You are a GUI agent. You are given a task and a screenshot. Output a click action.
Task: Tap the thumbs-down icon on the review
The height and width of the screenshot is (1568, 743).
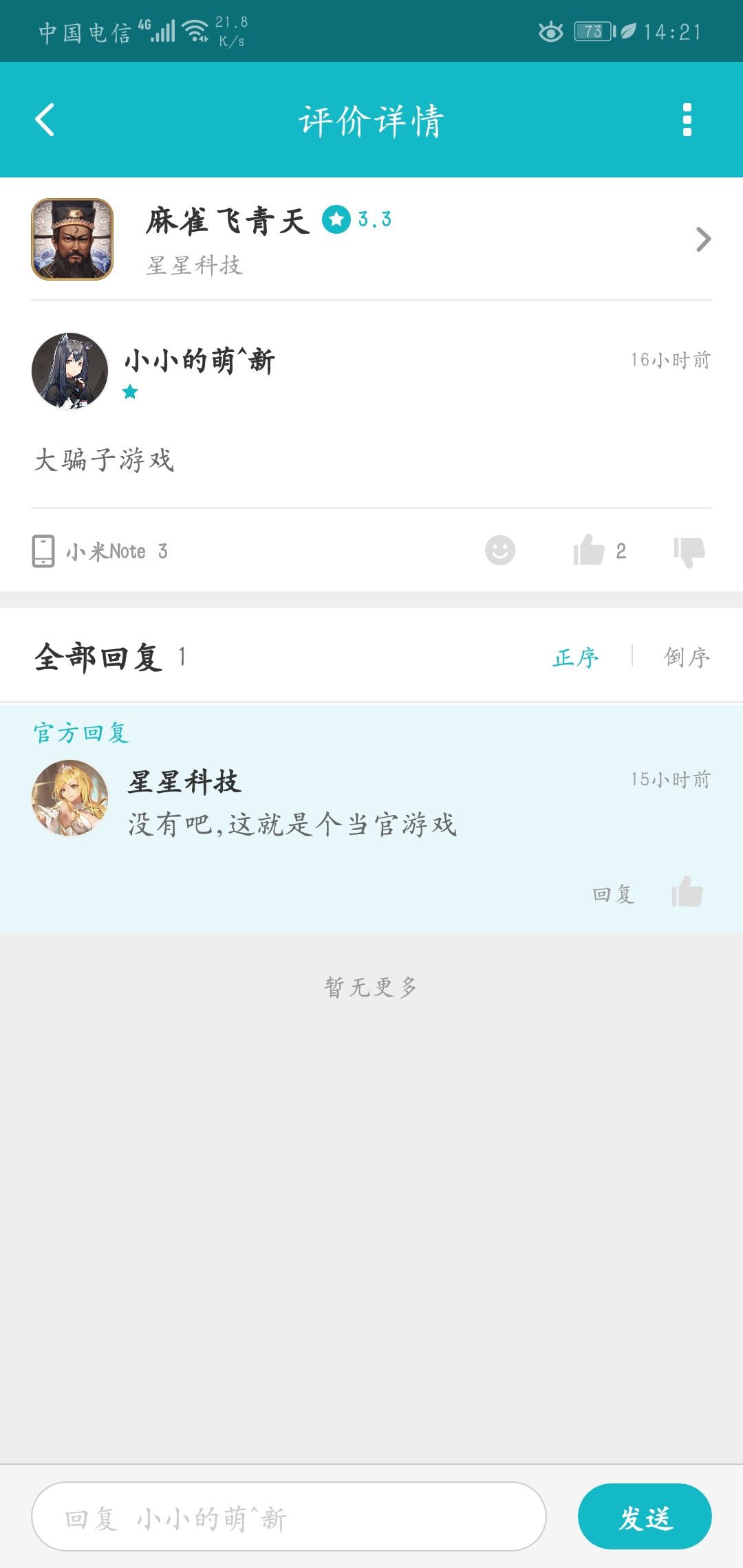coord(690,551)
